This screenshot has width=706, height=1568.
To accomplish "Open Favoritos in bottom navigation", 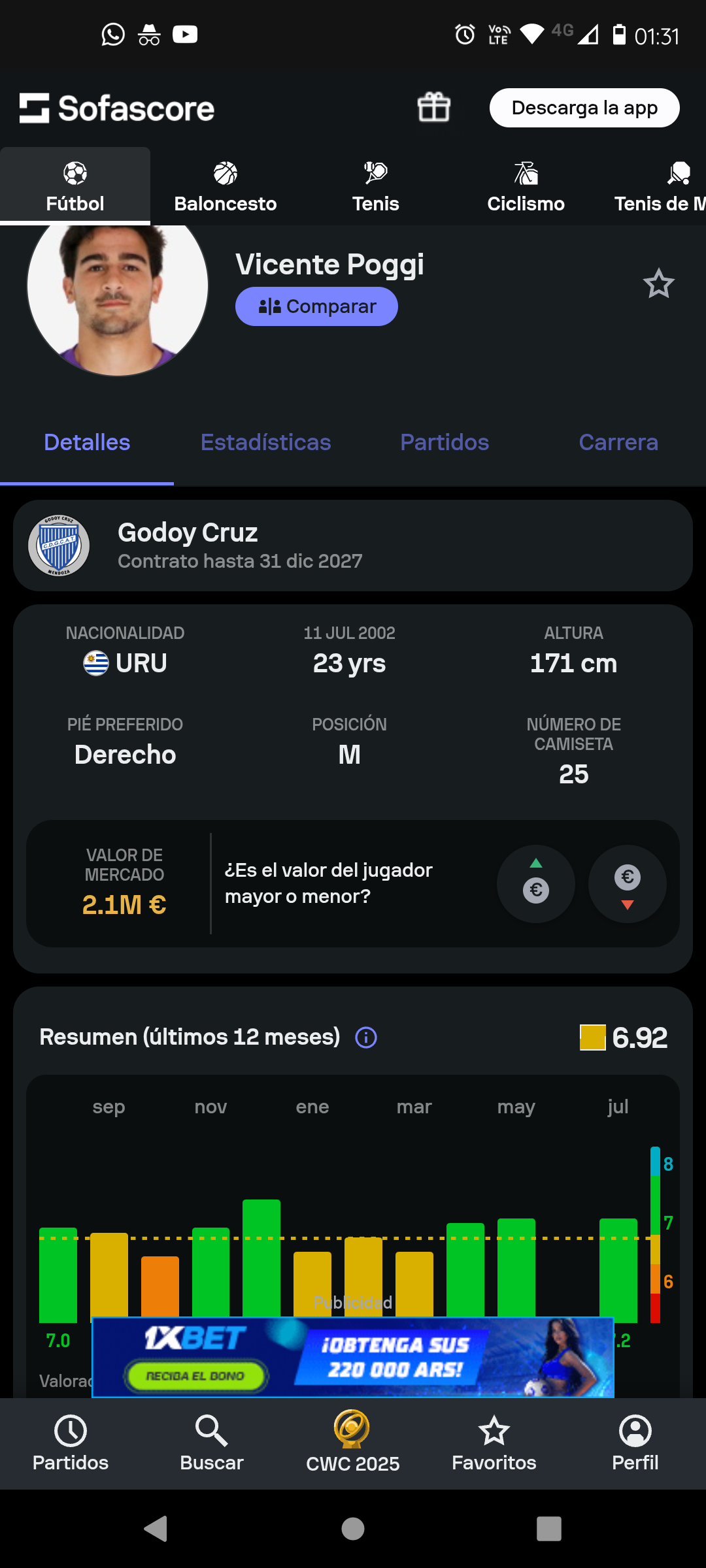I will tap(494, 1444).
